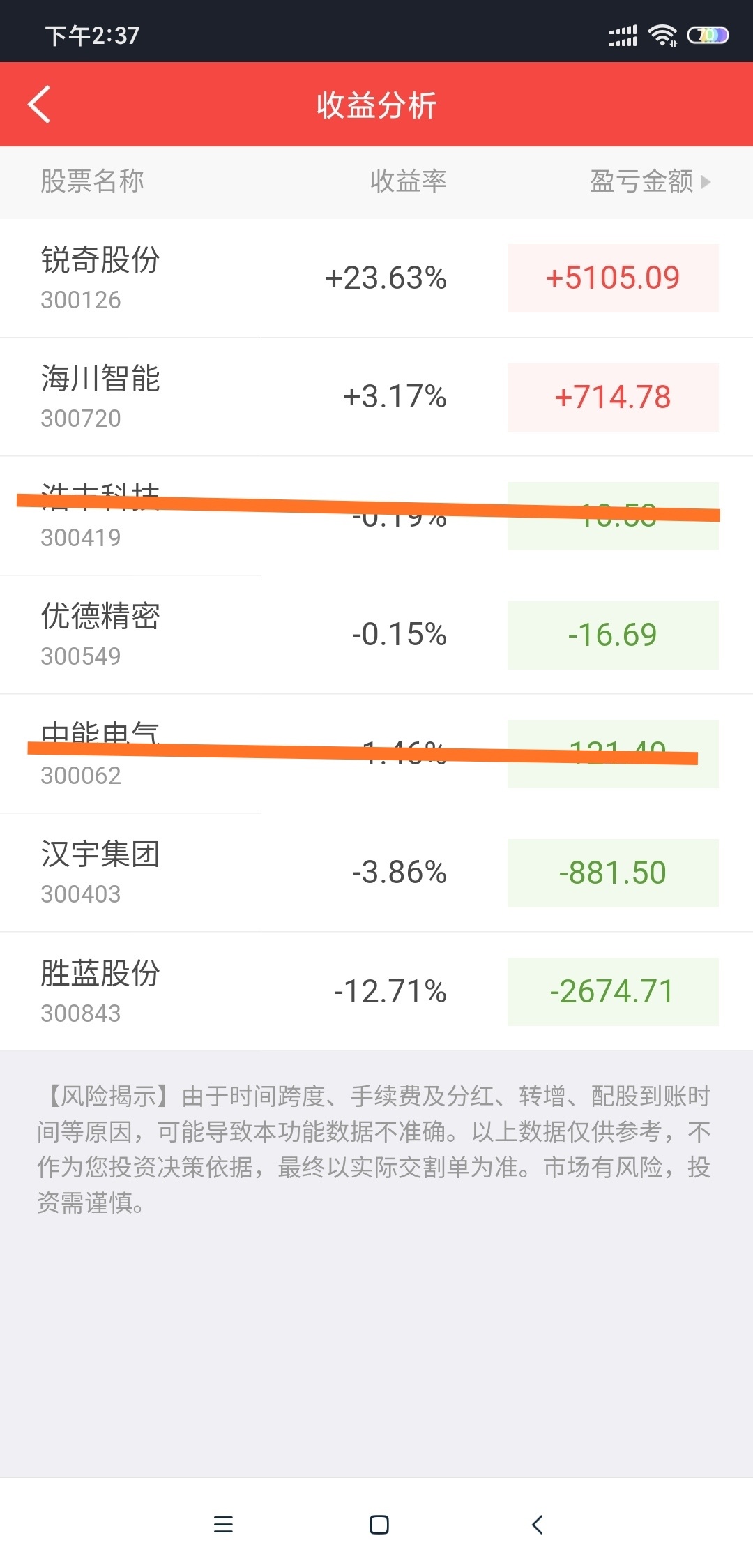Open recent apps from the navigation bar
Viewport: 753px width, 1568px height.
click(223, 1525)
